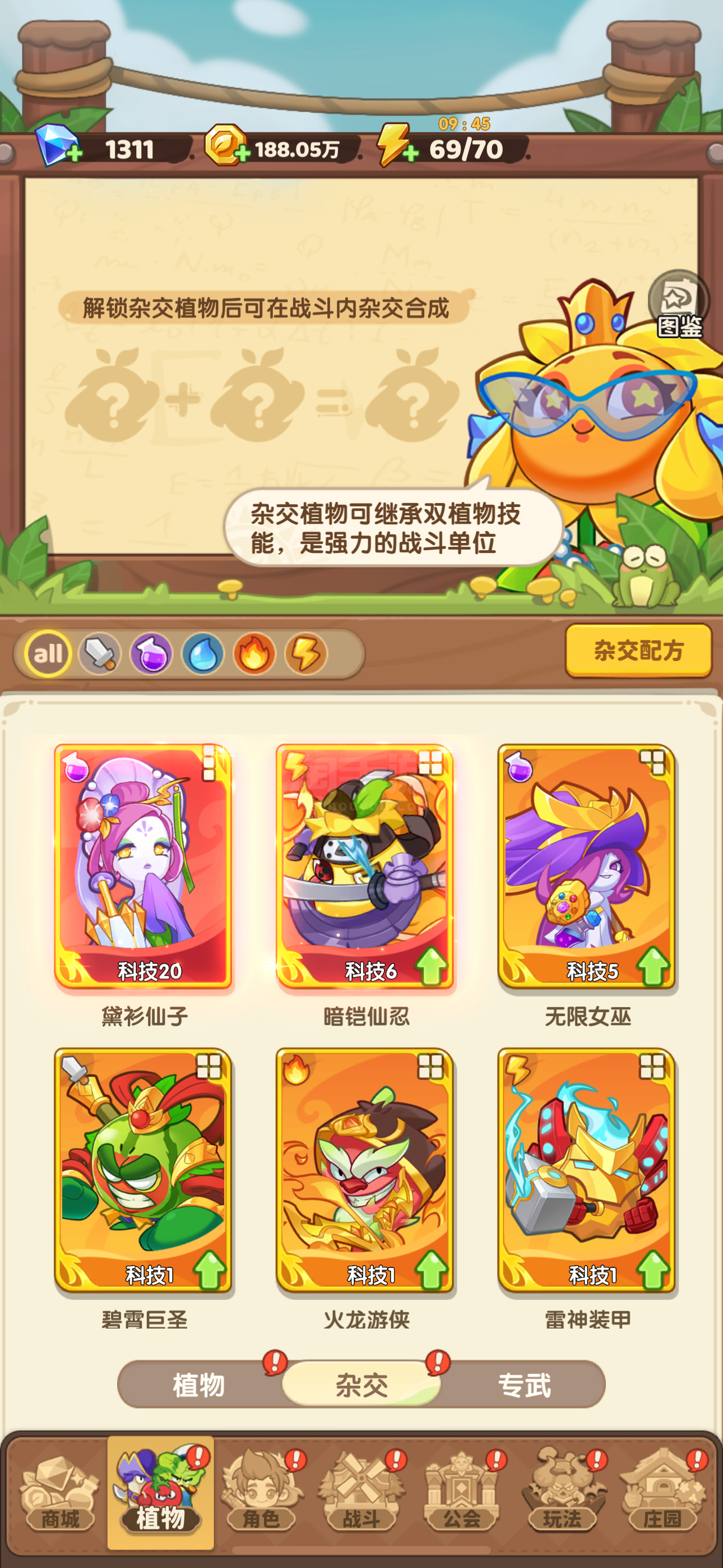Filter by the water drop type

(x=203, y=654)
